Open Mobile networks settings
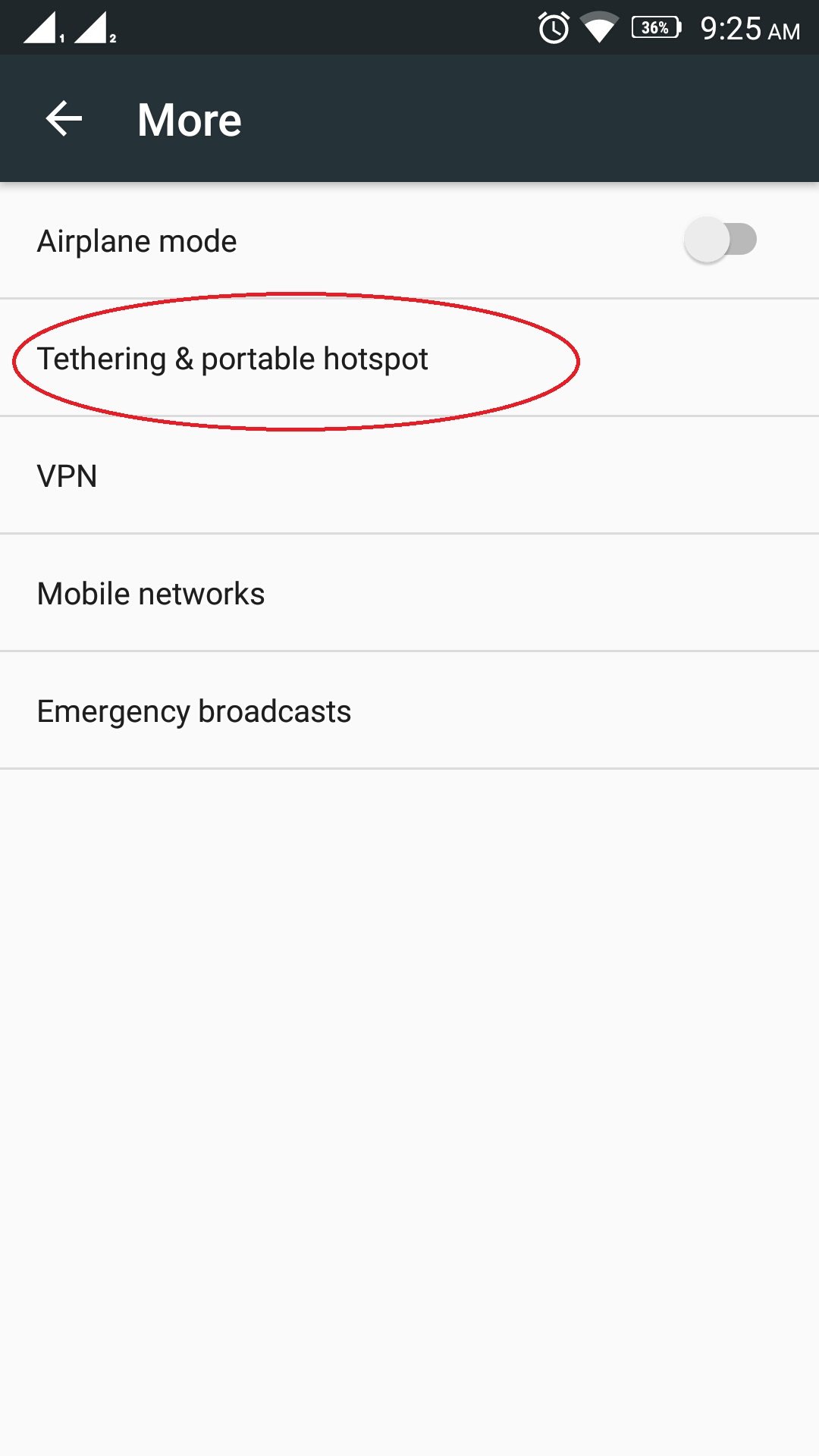The image size is (819, 1456). point(409,593)
